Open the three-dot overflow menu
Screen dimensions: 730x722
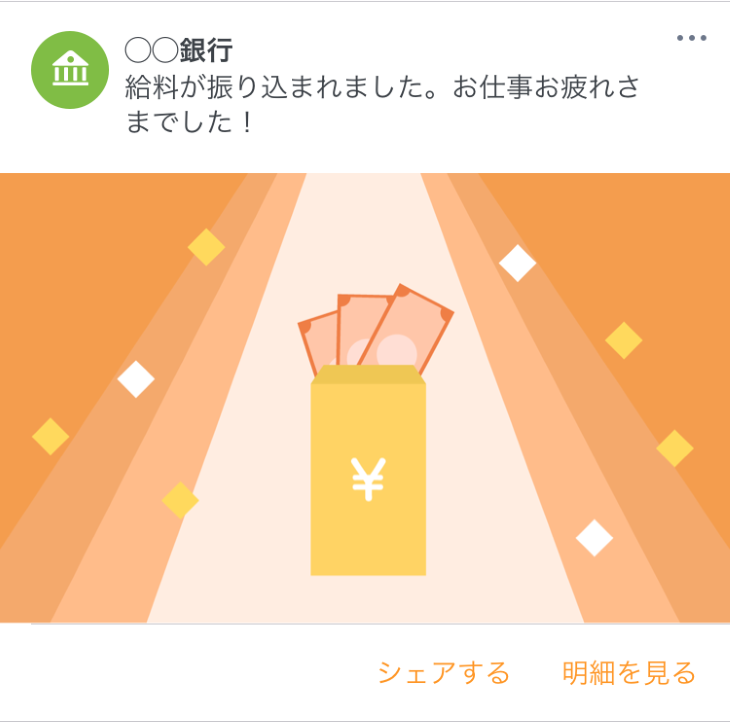691,39
